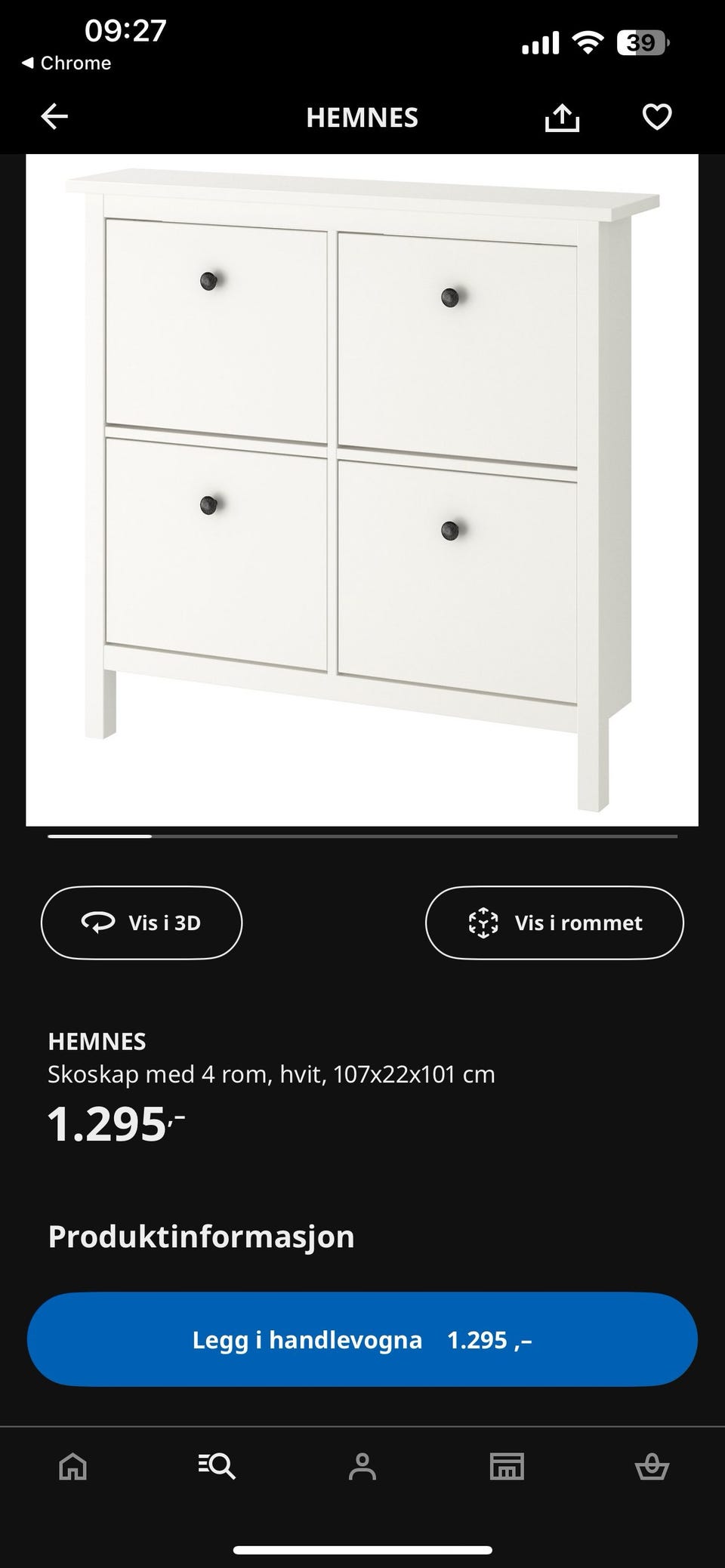Tap Vis i 3D button

141,923
